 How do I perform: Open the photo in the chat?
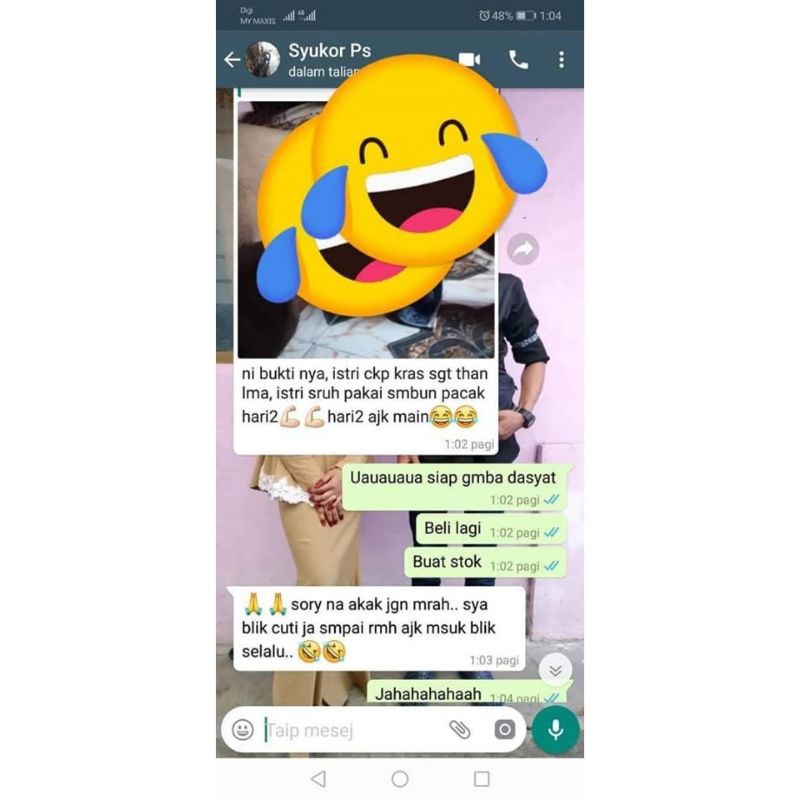[x=366, y=229]
